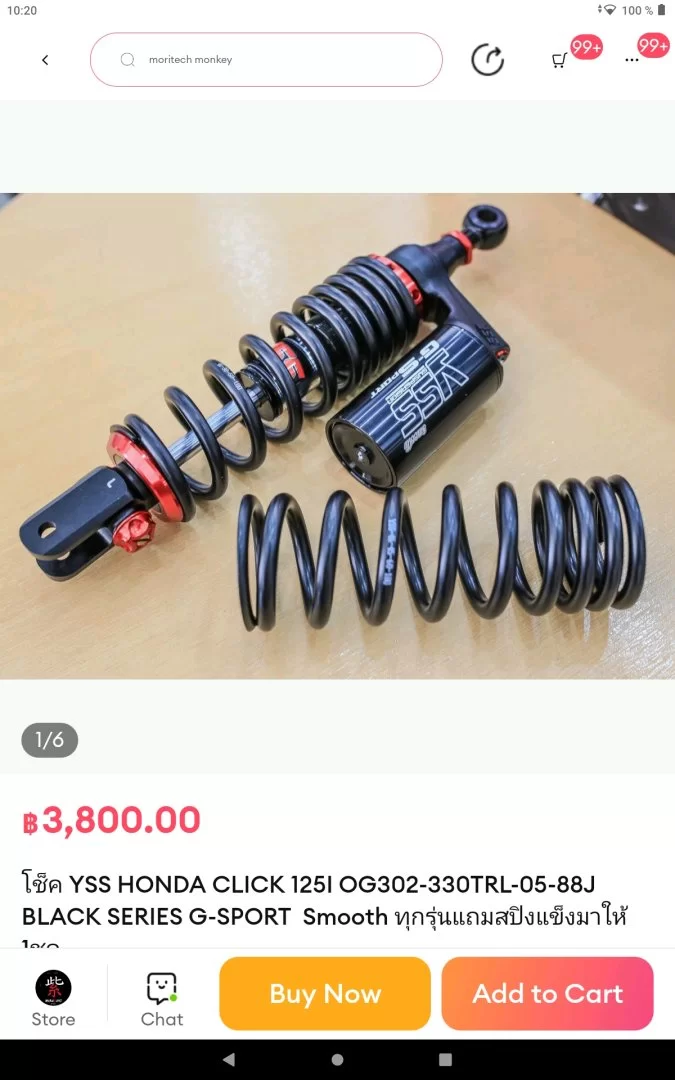Tap the system home button
Image resolution: width=675 pixels, height=1080 pixels.
[337, 1059]
